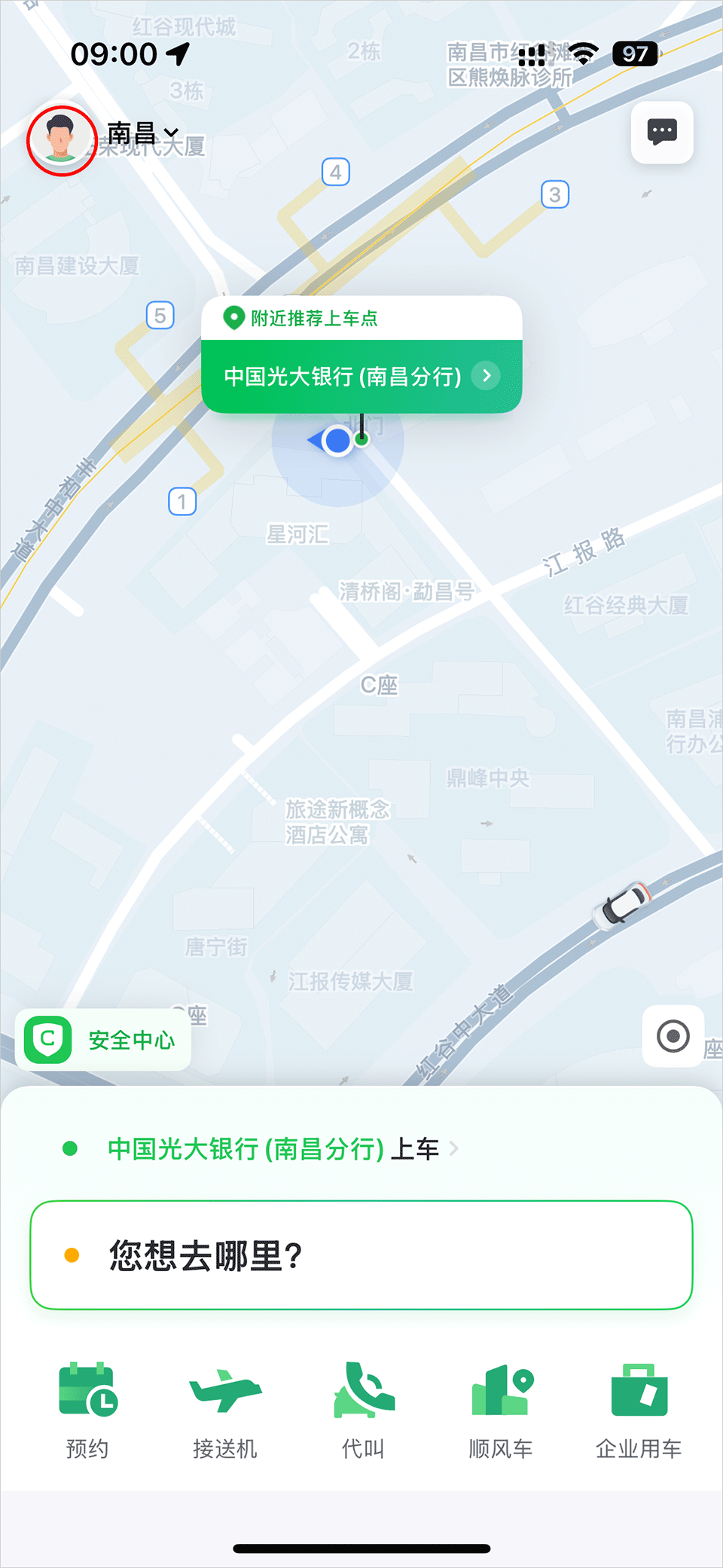Open the messages chat bubble icon

pyautogui.click(x=661, y=133)
